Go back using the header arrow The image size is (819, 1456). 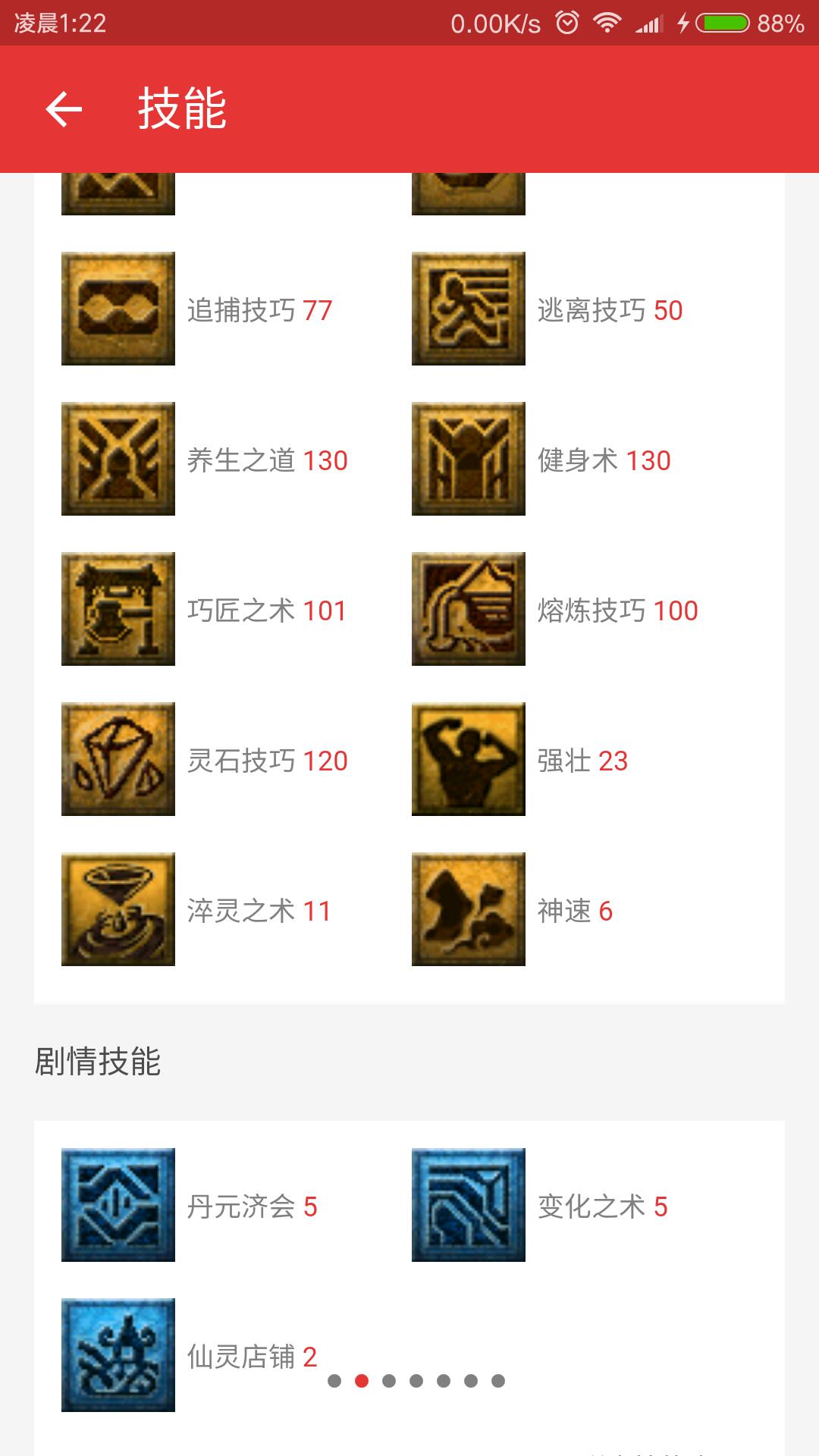(x=64, y=109)
